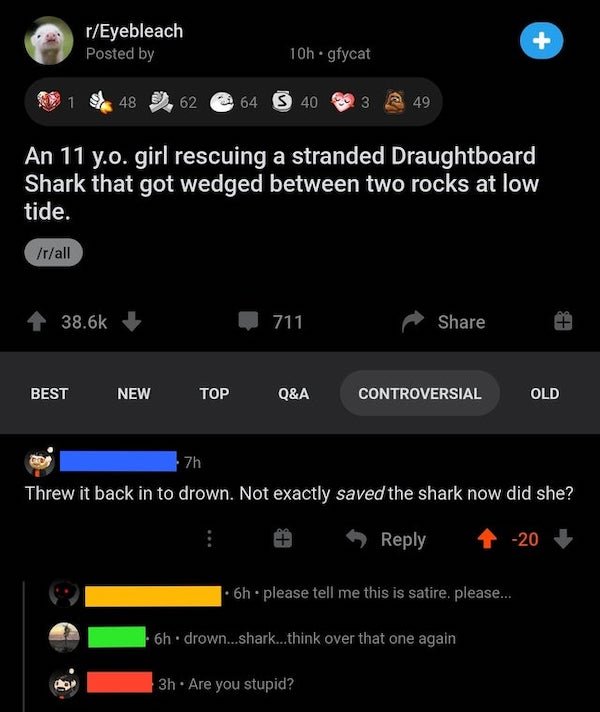Upvote the Draughtboard Shark post
The width and height of the screenshot is (600, 712).
[x=40, y=322]
